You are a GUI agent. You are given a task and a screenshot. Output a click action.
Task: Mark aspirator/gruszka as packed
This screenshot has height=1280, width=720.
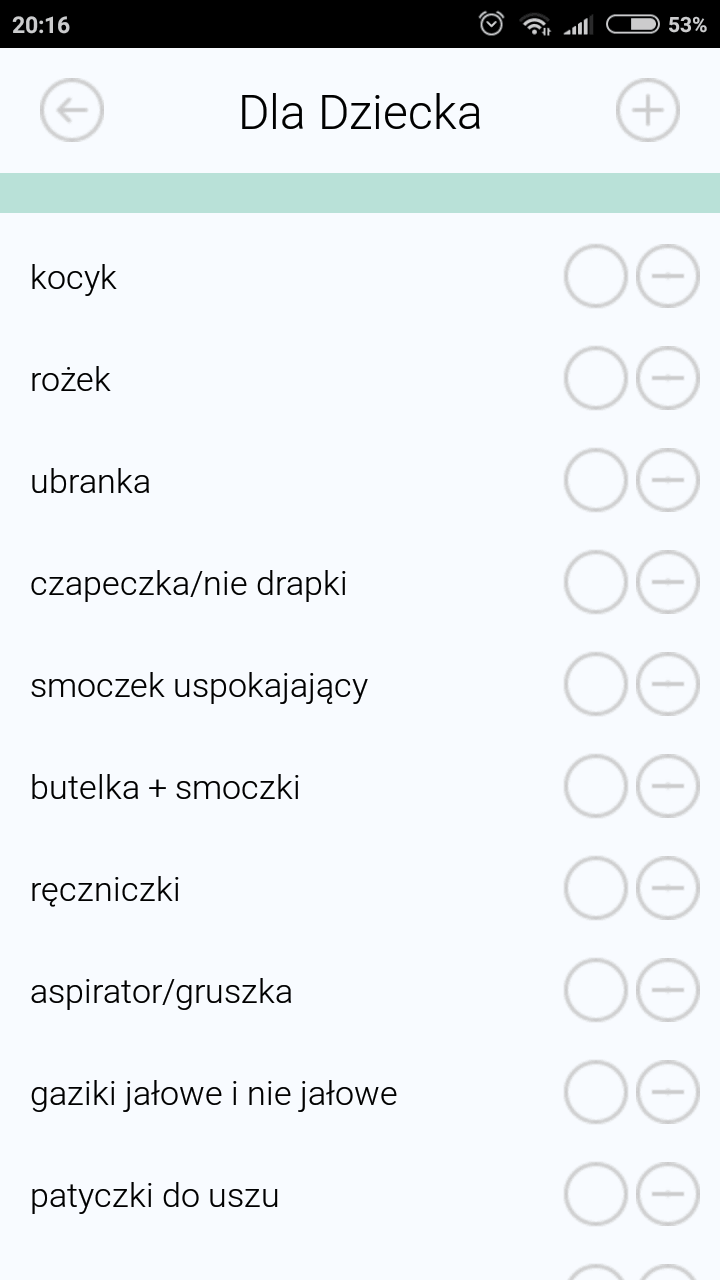point(596,990)
